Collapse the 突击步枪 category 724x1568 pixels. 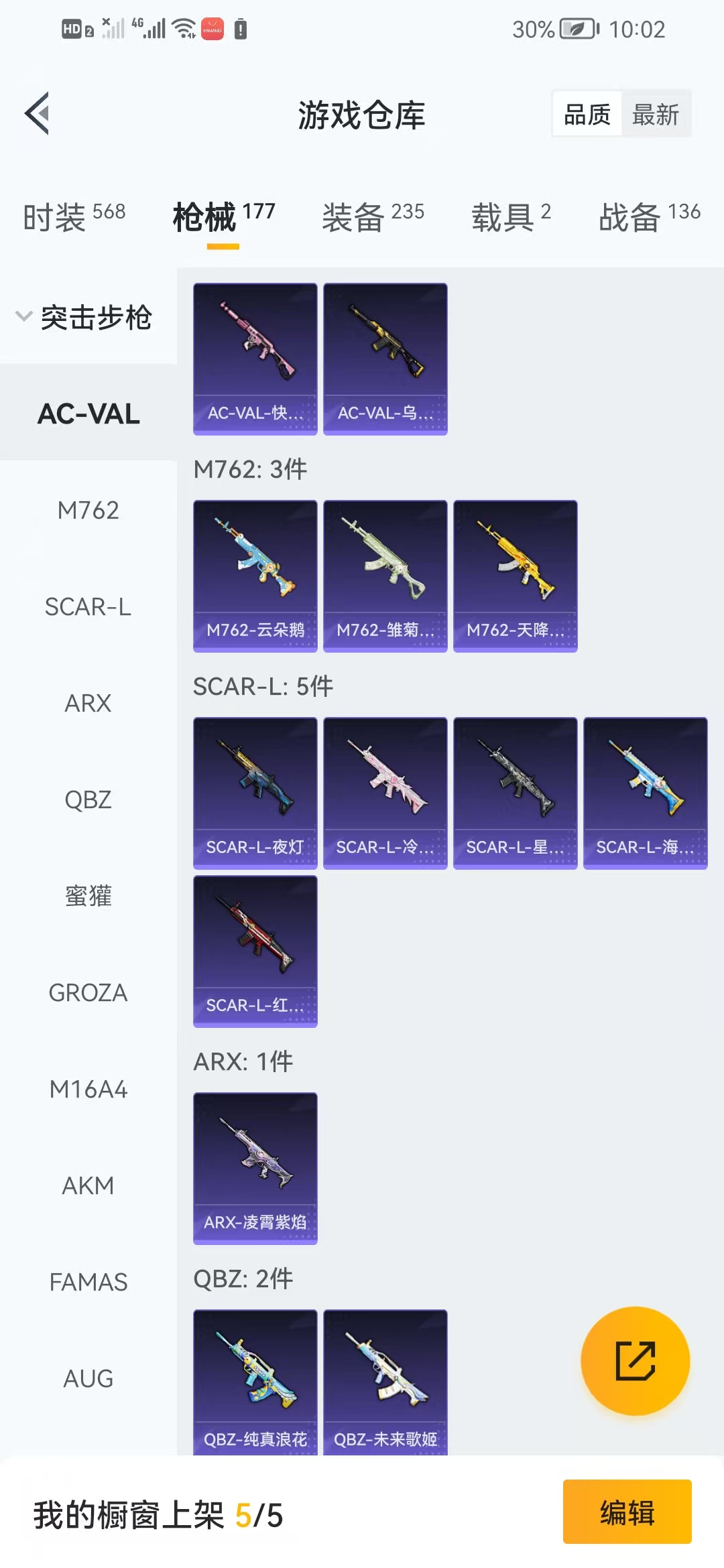[84, 317]
